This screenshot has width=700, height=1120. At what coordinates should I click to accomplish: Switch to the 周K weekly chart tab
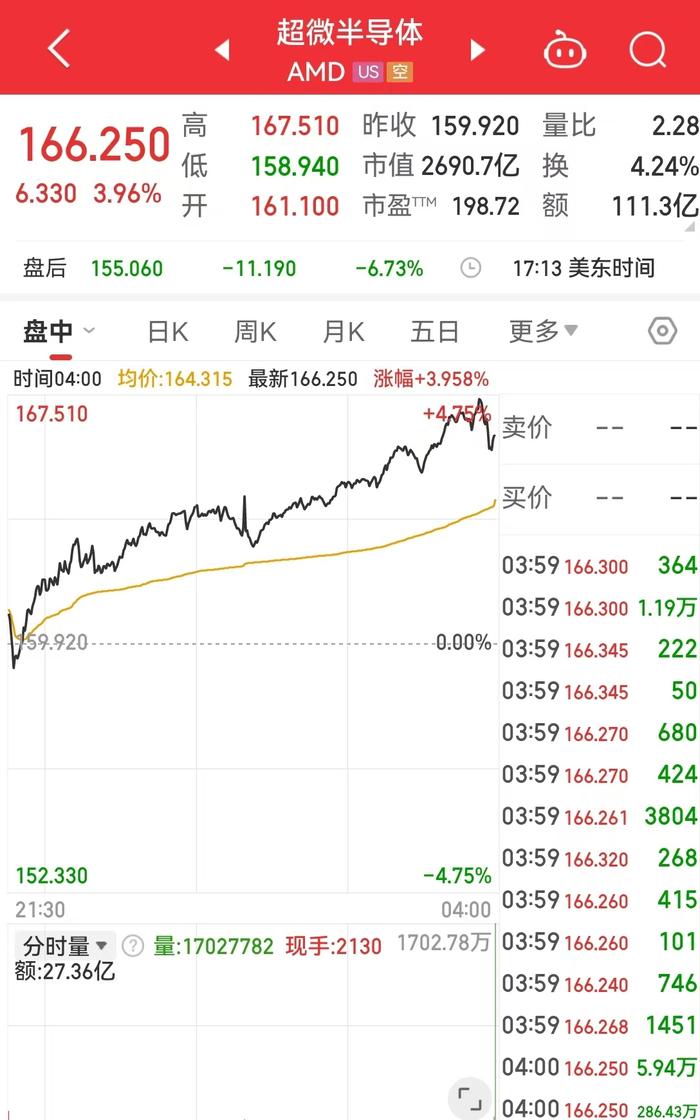255,332
